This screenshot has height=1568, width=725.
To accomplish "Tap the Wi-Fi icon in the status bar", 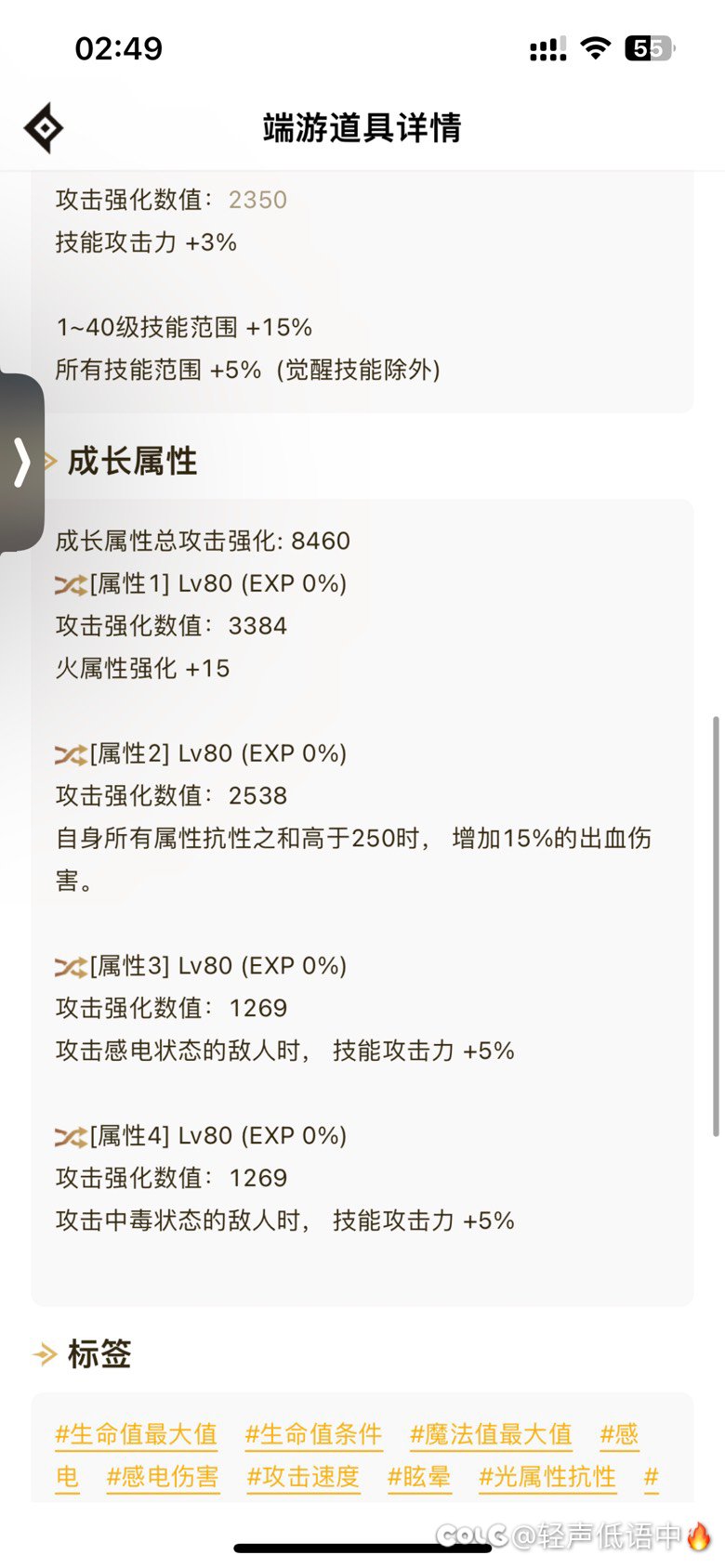I will tap(595, 47).
